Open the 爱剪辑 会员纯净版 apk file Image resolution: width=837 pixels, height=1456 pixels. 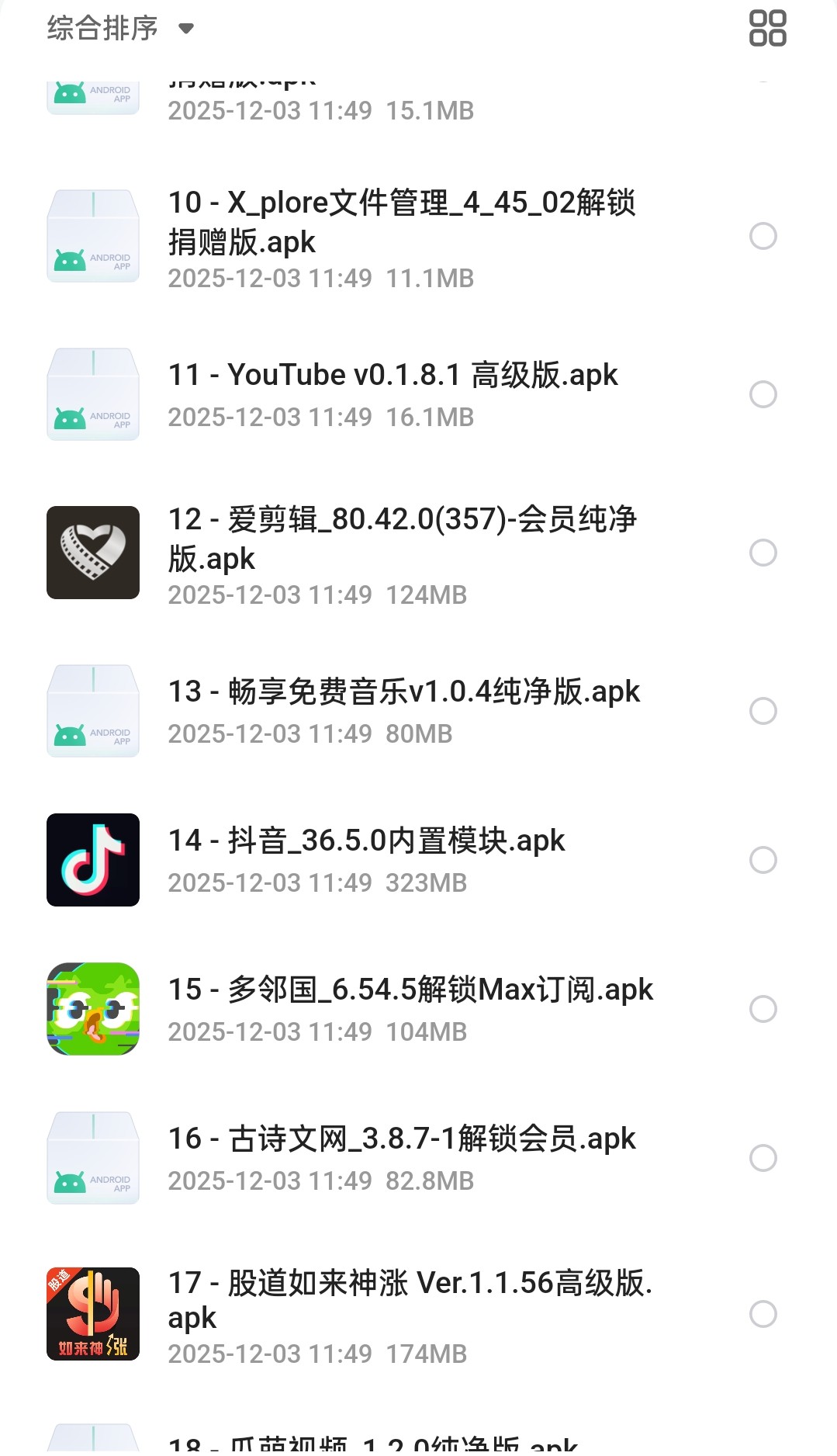(401, 539)
